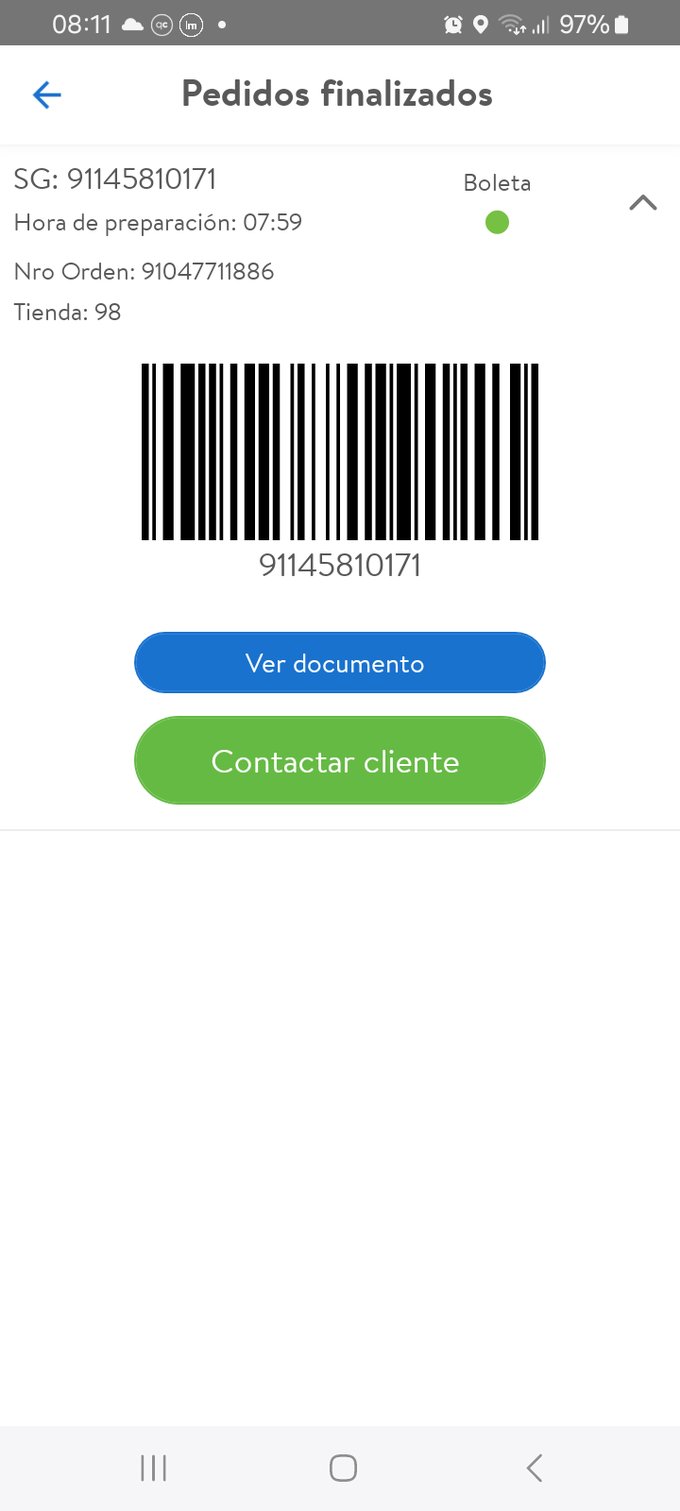The height and width of the screenshot is (1511, 680).
Task: Go back using the blue arrow
Action: pos(47,95)
